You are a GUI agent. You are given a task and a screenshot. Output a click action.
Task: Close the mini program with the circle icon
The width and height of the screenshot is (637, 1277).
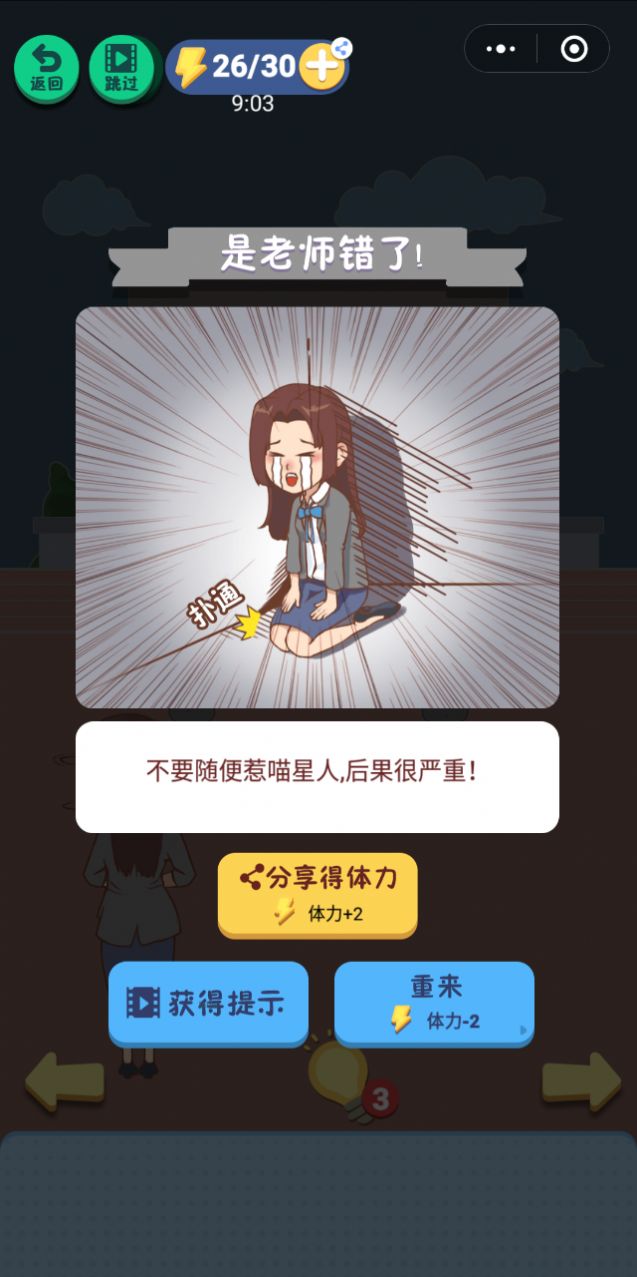(x=574, y=48)
